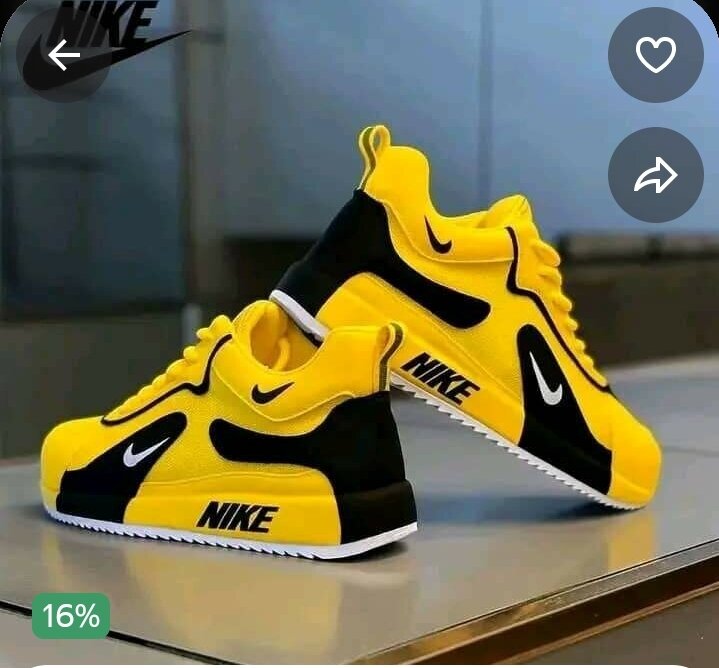
Task: Share this product listing
Action: [x=655, y=175]
